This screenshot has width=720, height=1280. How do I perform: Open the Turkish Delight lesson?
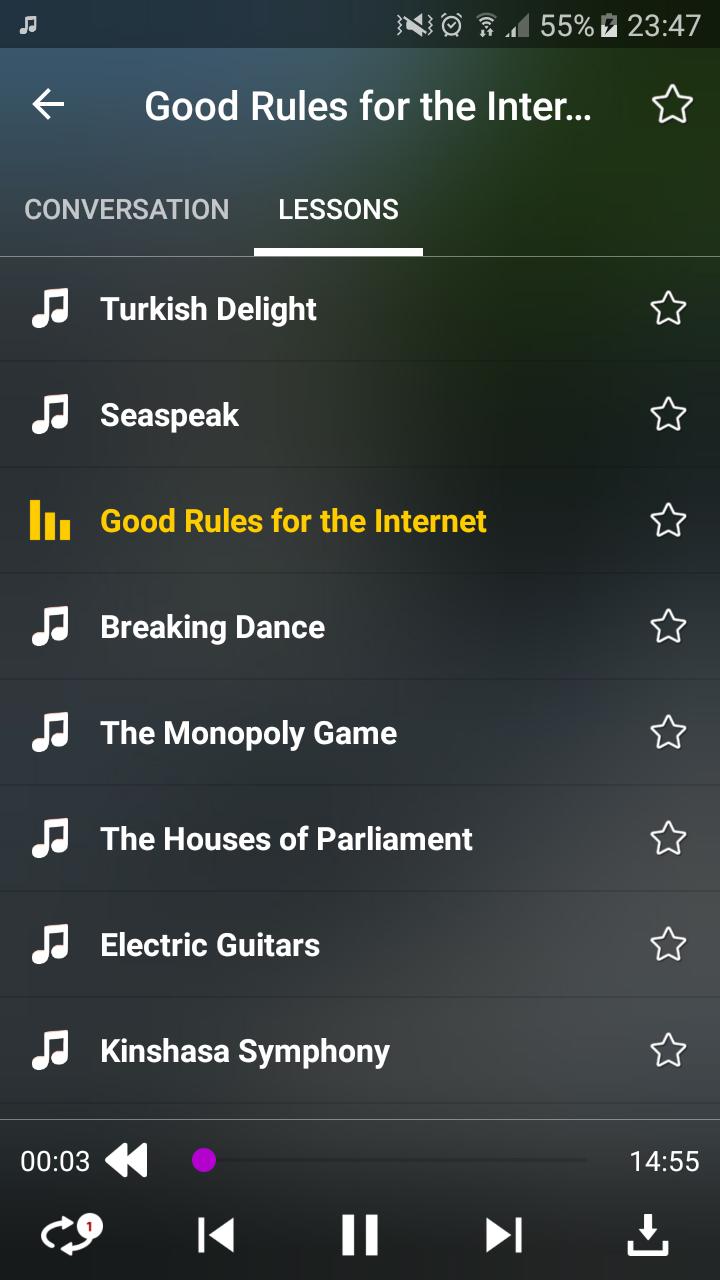click(208, 309)
